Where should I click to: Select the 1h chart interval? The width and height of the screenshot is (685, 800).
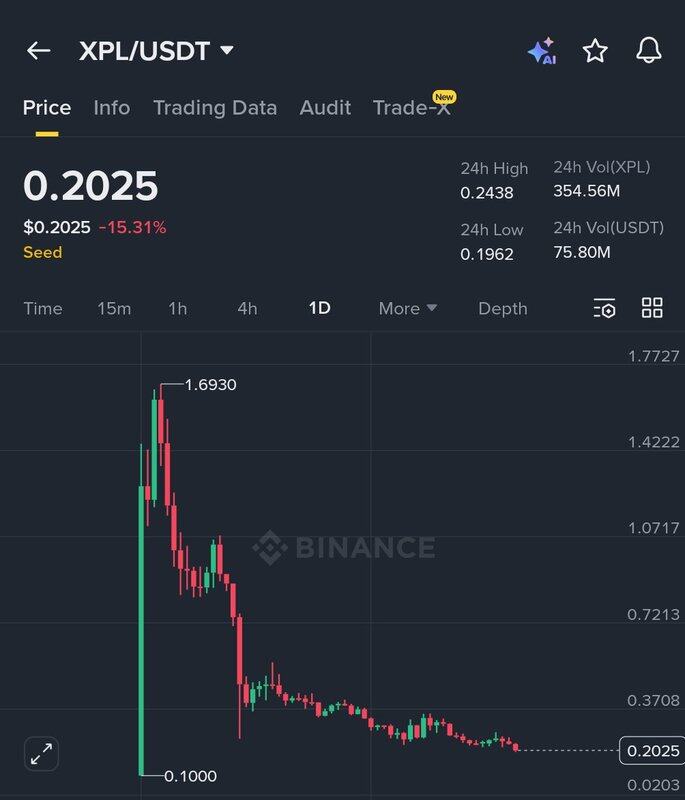[x=177, y=308]
